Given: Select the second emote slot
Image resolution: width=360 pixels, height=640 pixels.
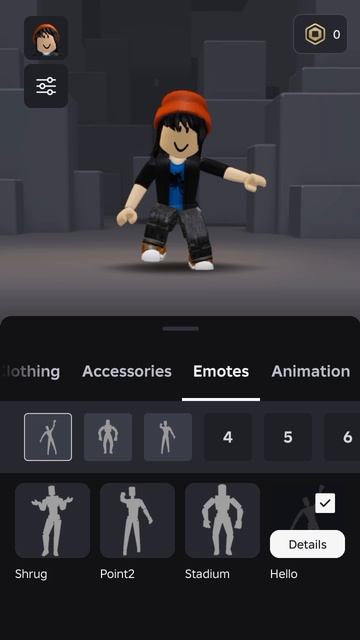Looking at the screenshot, I should [x=108, y=437].
